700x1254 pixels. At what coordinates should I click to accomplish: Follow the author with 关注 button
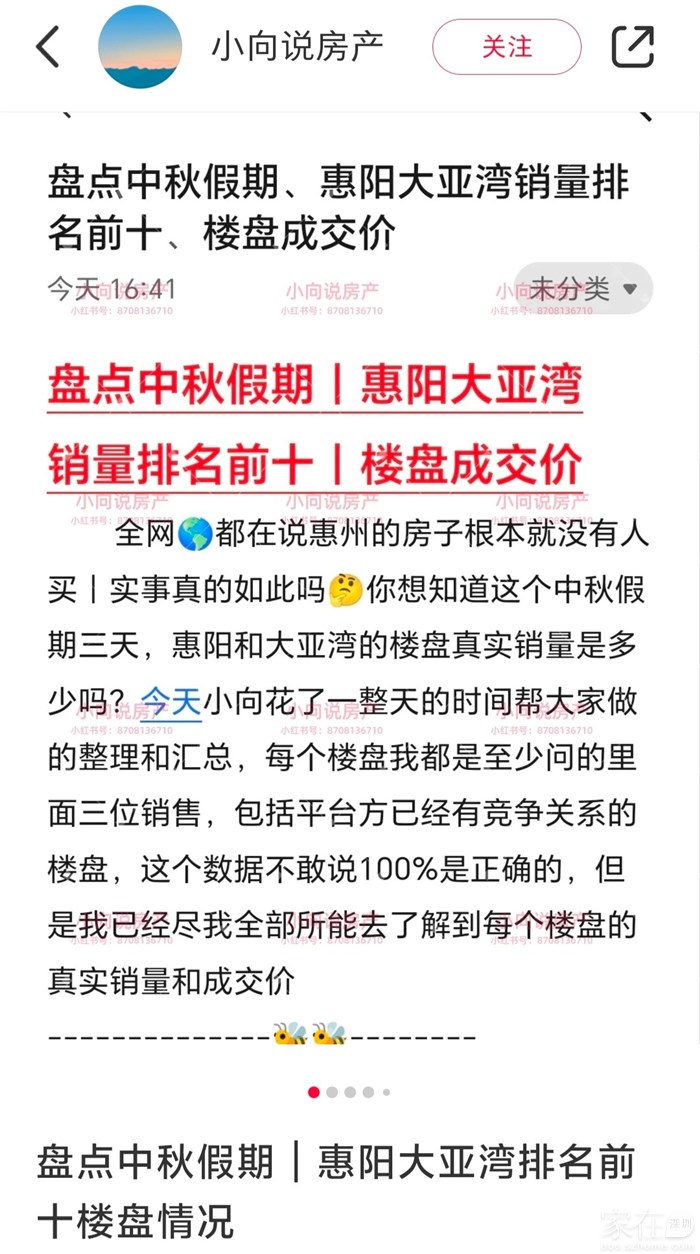(507, 47)
